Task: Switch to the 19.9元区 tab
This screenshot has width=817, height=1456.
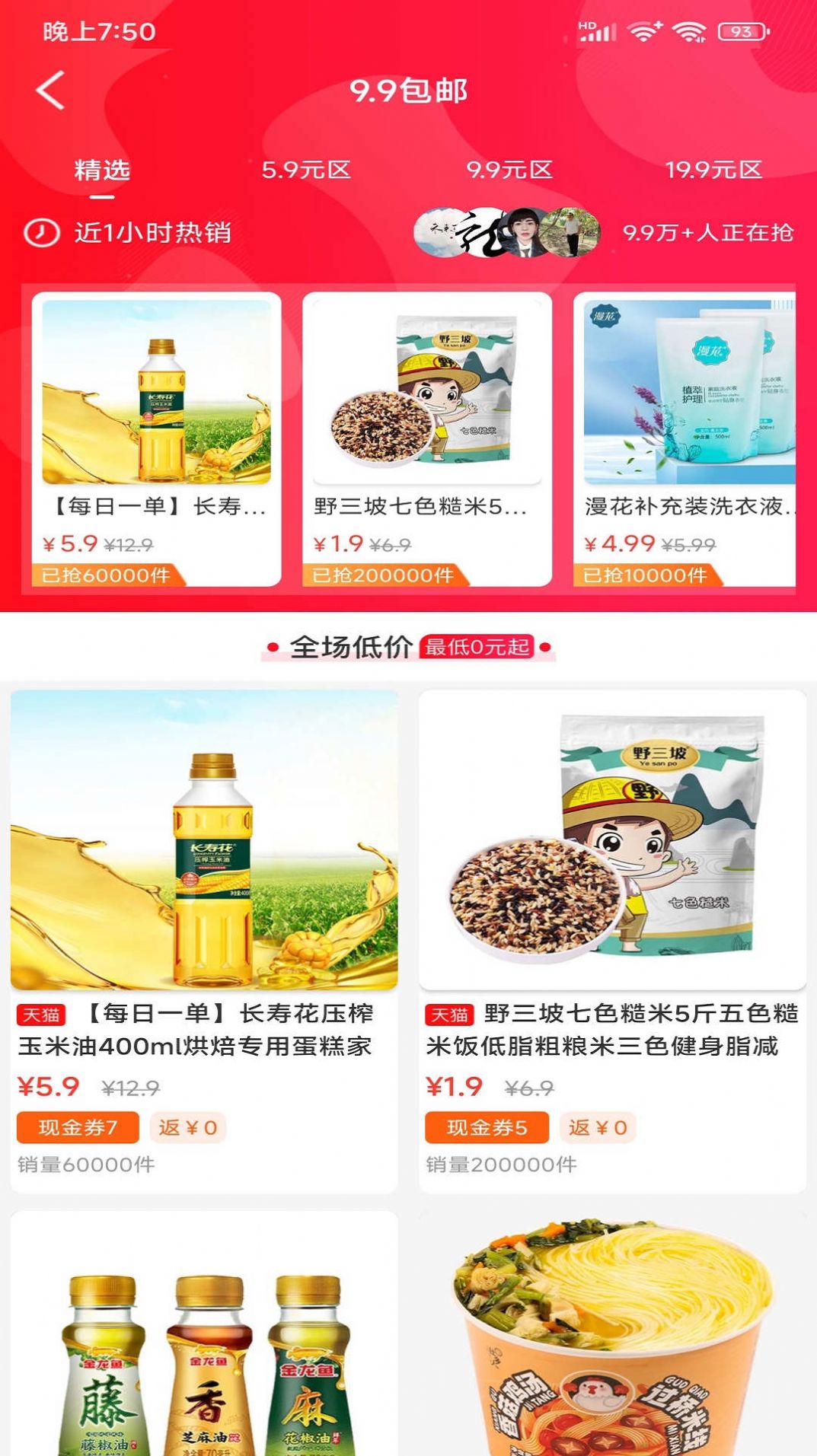Action: (x=713, y=170)
